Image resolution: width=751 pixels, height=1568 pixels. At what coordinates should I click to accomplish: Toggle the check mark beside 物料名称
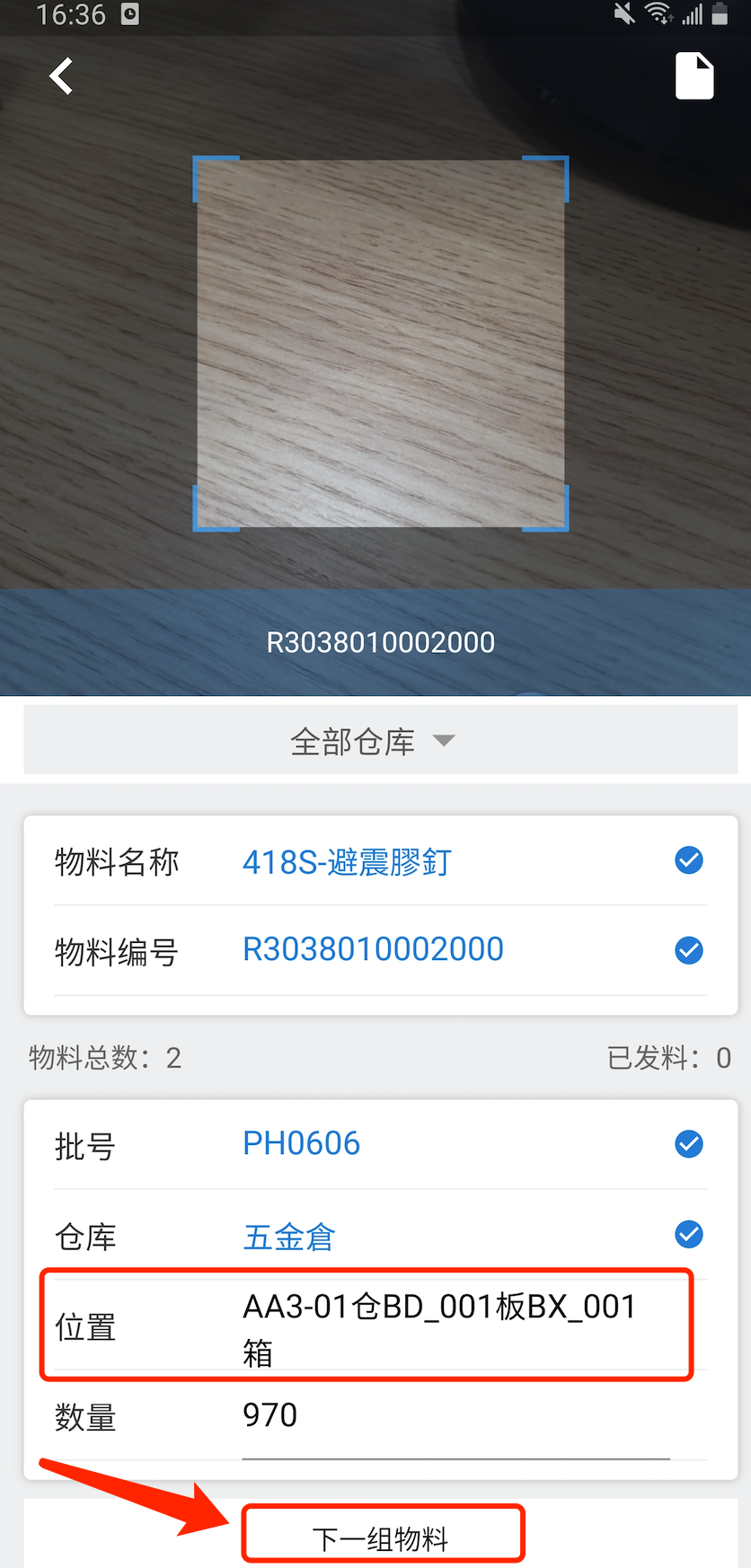pos(688,860)
